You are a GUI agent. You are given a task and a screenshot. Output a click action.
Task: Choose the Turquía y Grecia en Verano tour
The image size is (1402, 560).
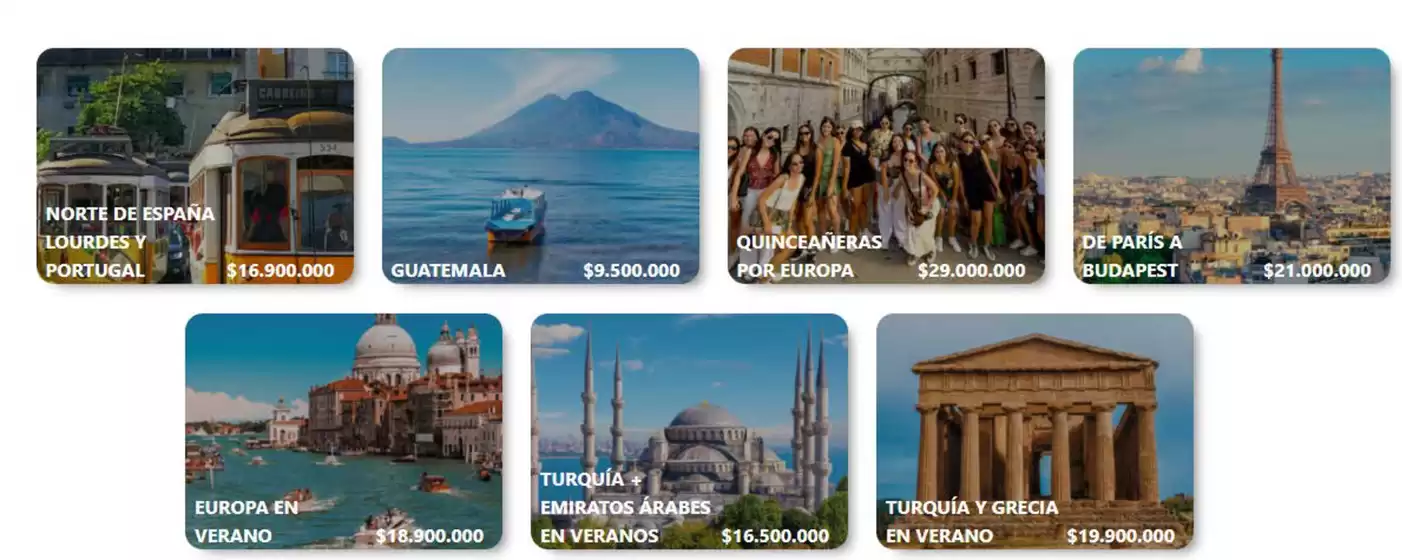(1034, 431)
